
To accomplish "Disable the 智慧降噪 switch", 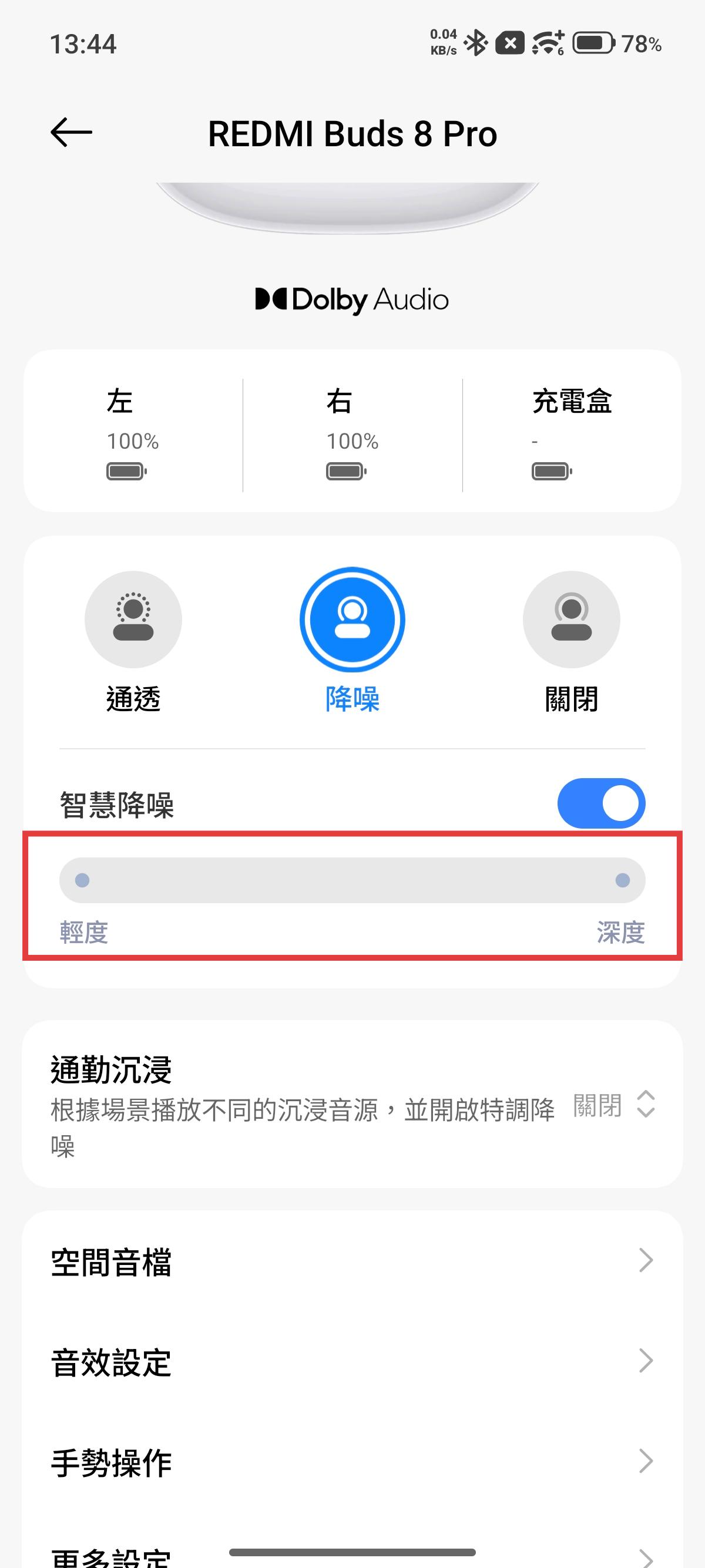I will 601,803.
